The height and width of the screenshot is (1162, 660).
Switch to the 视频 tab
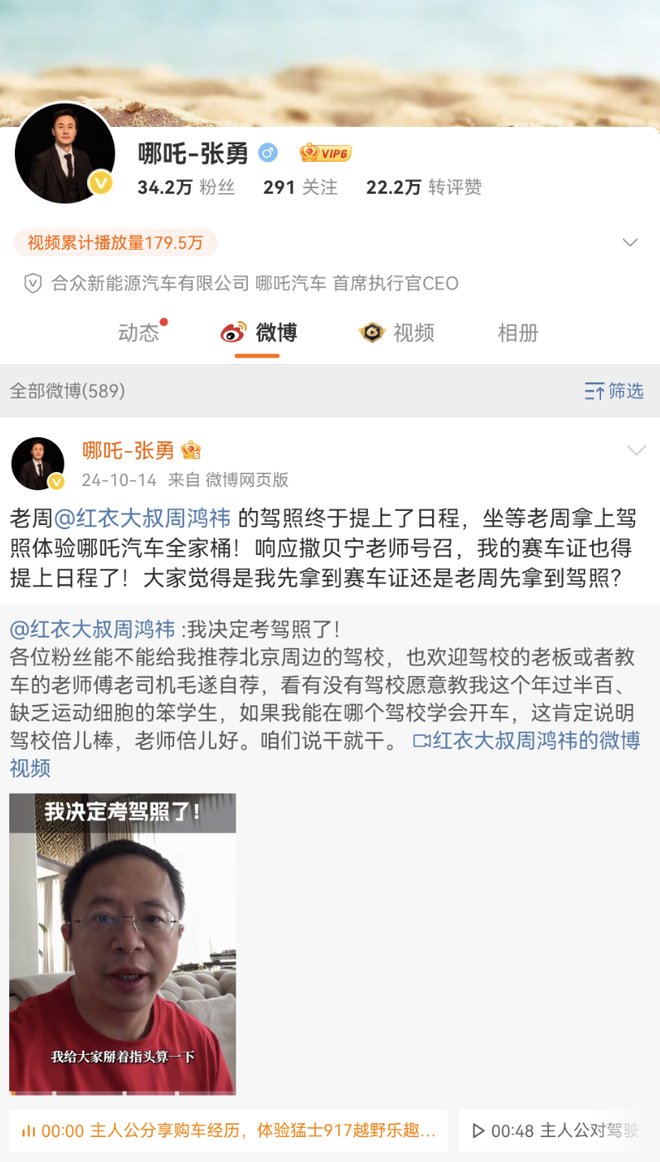(x=398, y=333)
